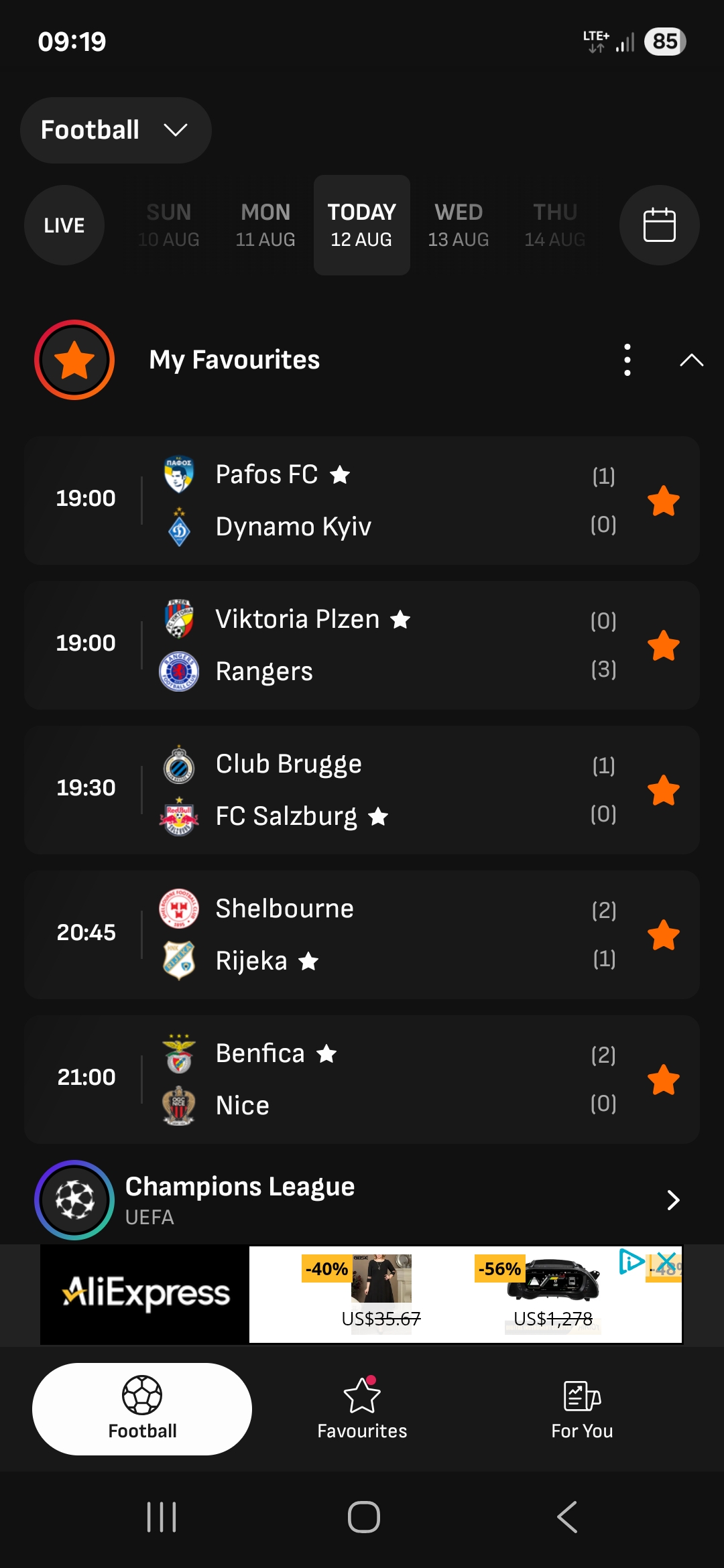
Task: Select Sunday 10 Aug
Action: (x=169, y=225)
